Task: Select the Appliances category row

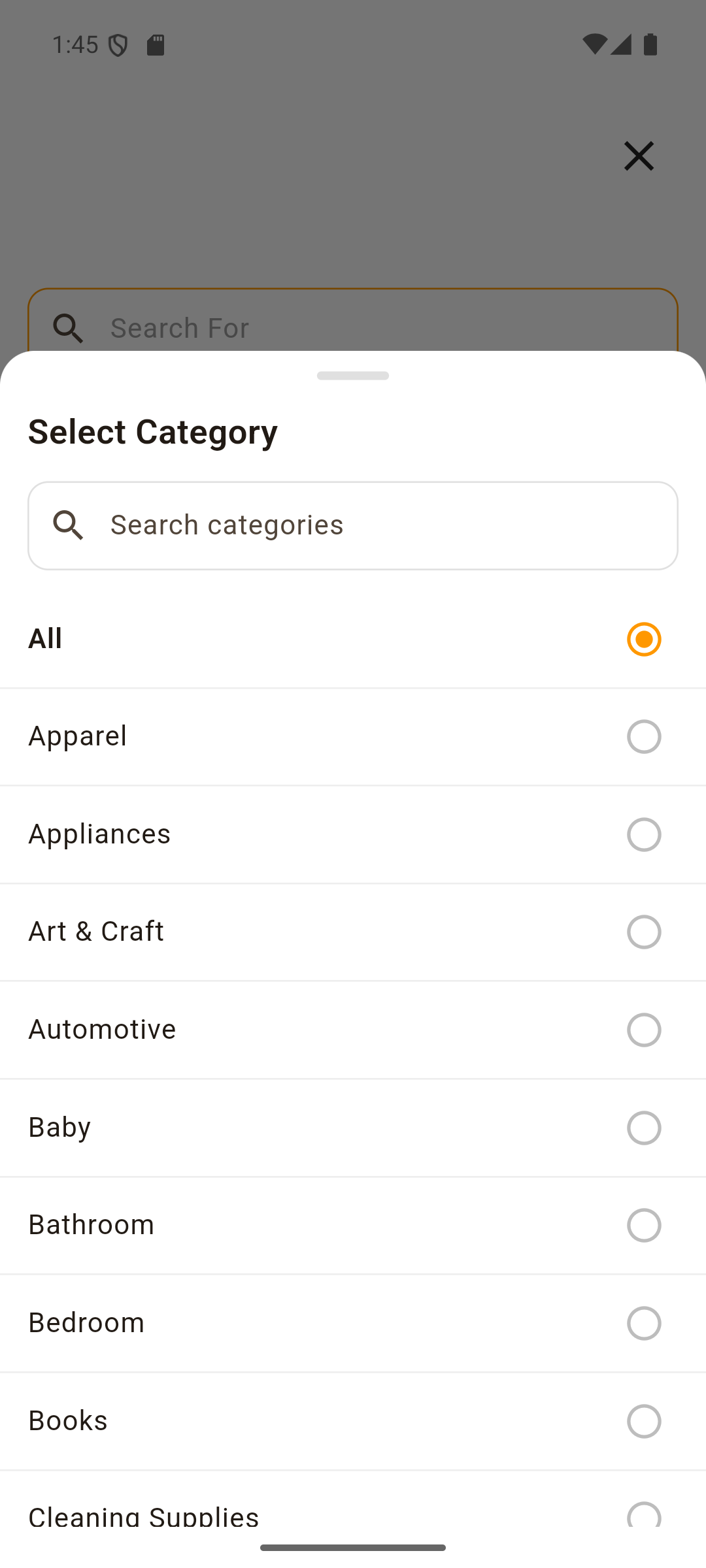Action: point(353,834)
